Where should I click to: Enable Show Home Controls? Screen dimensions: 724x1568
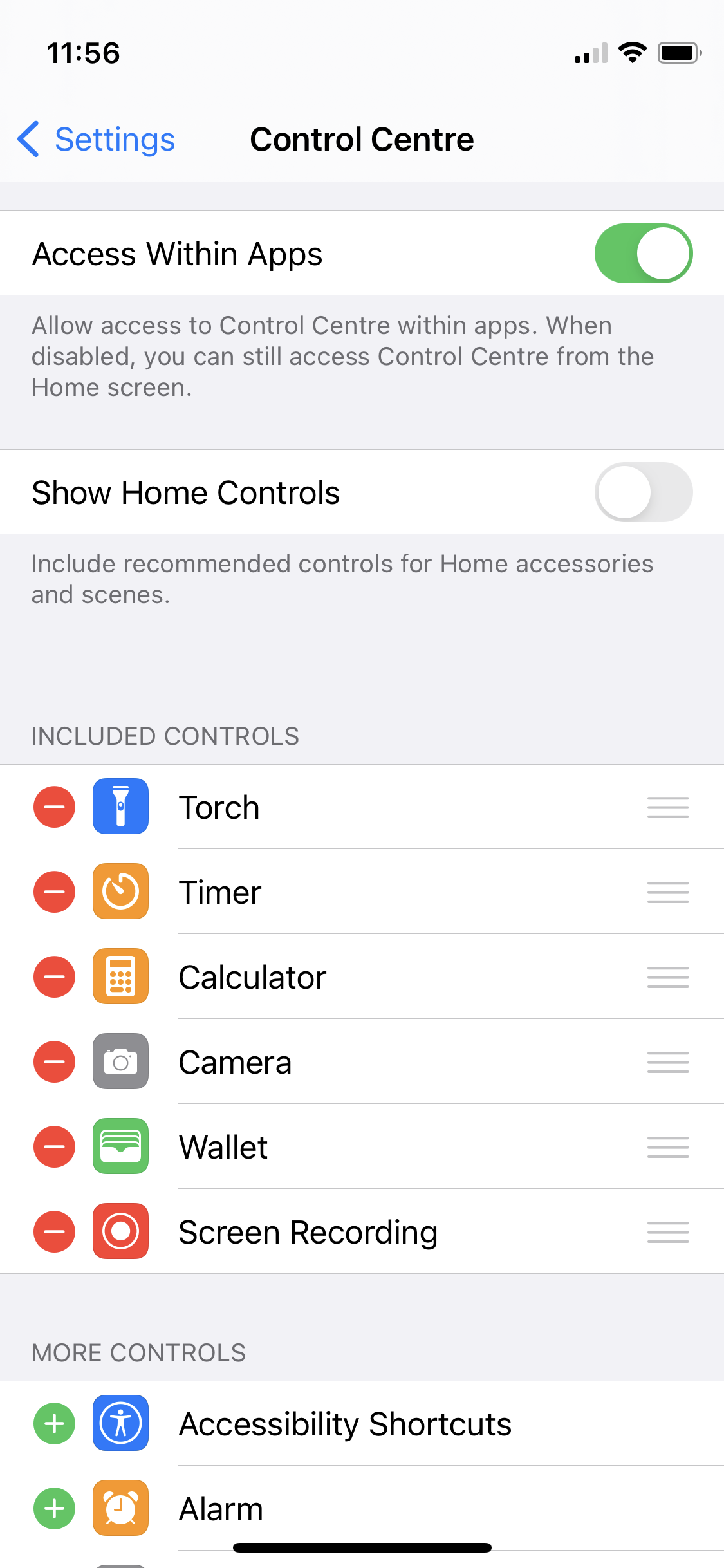pyautogui.click(x=643, y=492)
